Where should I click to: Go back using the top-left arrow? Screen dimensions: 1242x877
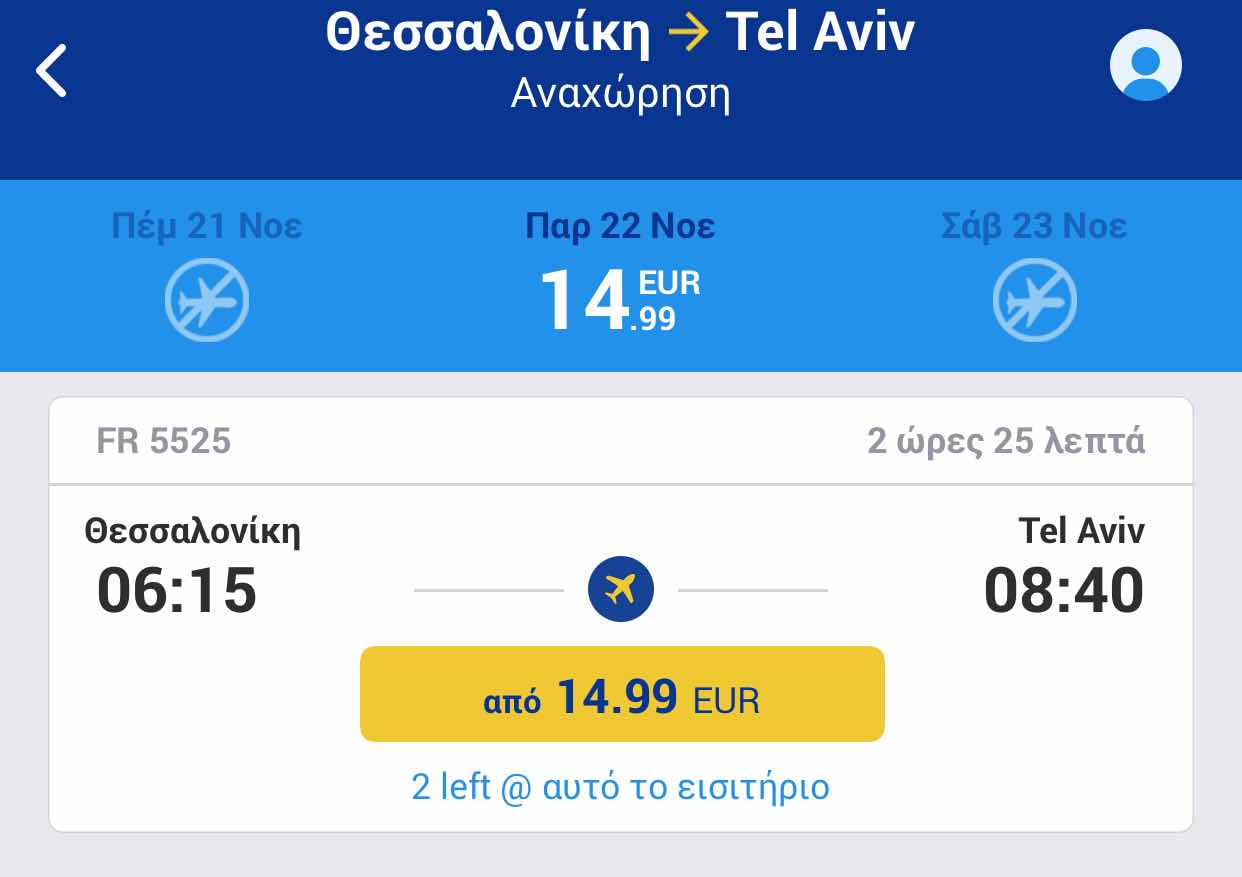51,70
